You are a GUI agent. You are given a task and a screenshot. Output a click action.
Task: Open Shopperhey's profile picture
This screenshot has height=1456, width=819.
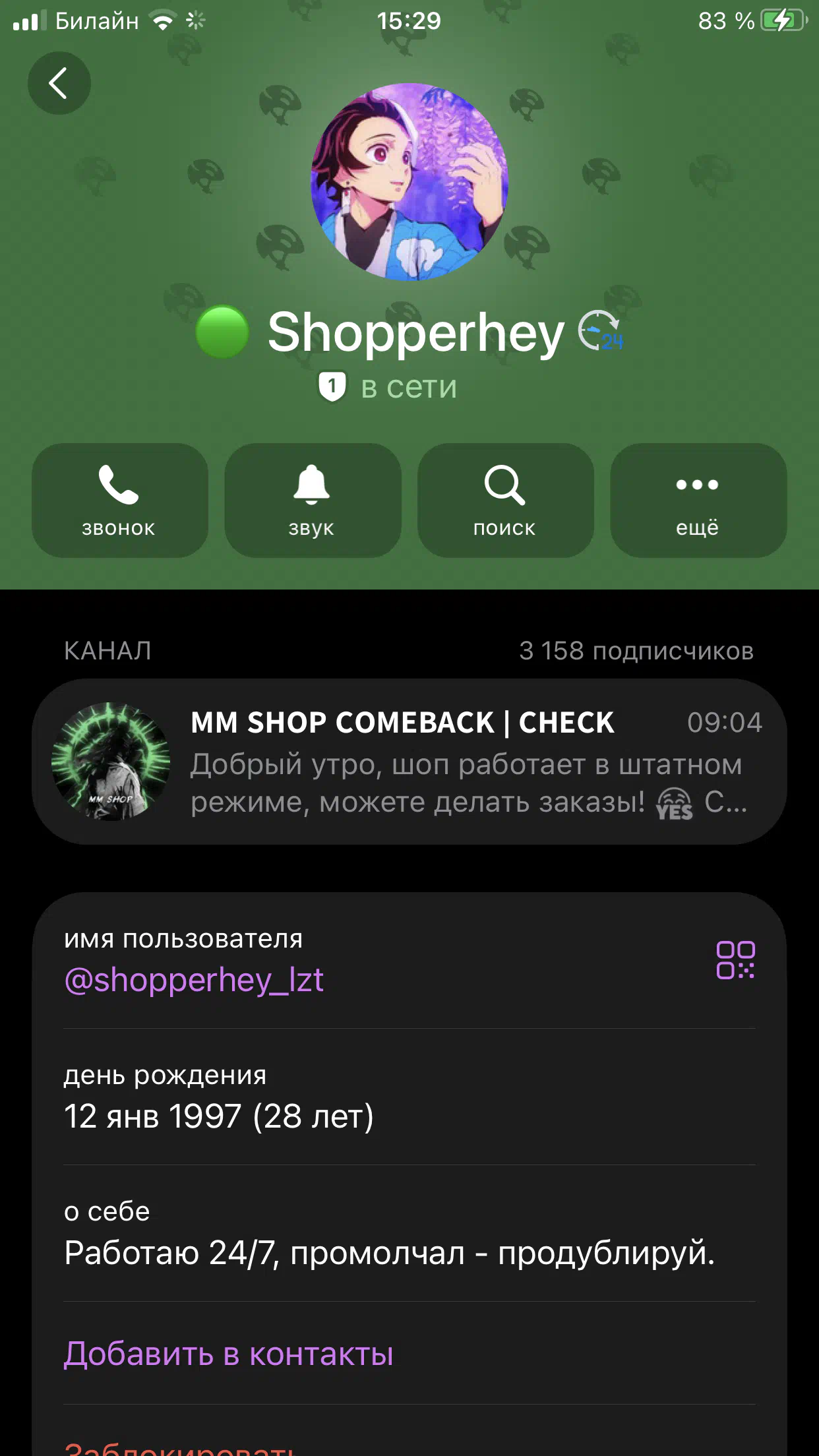[x=409, y=182]
